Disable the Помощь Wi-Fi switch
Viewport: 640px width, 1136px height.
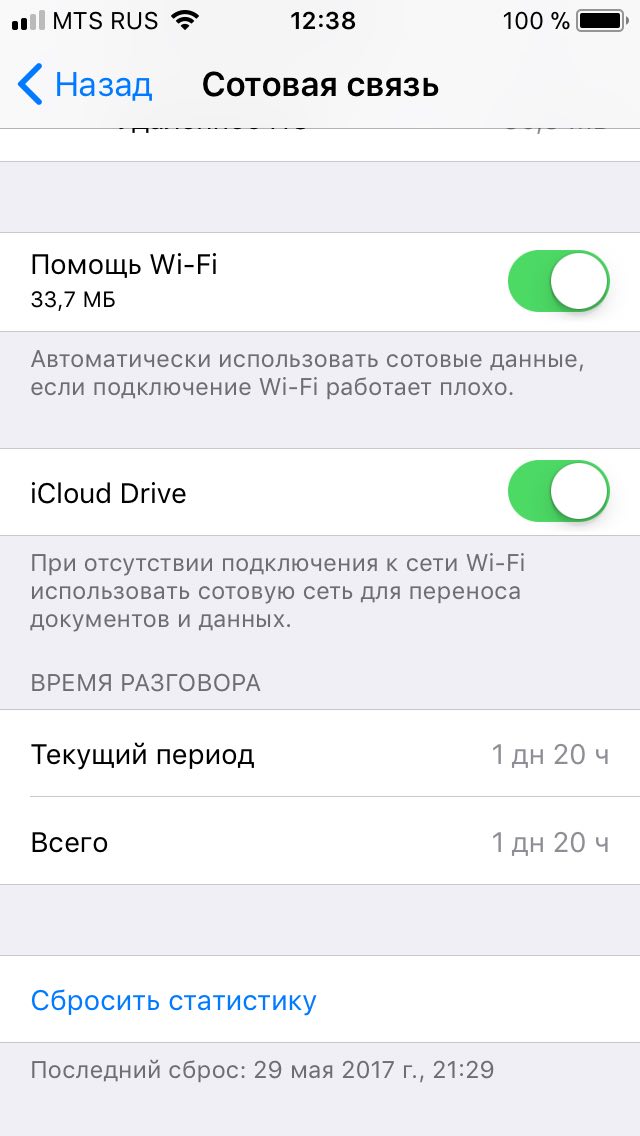click(559, 281)
